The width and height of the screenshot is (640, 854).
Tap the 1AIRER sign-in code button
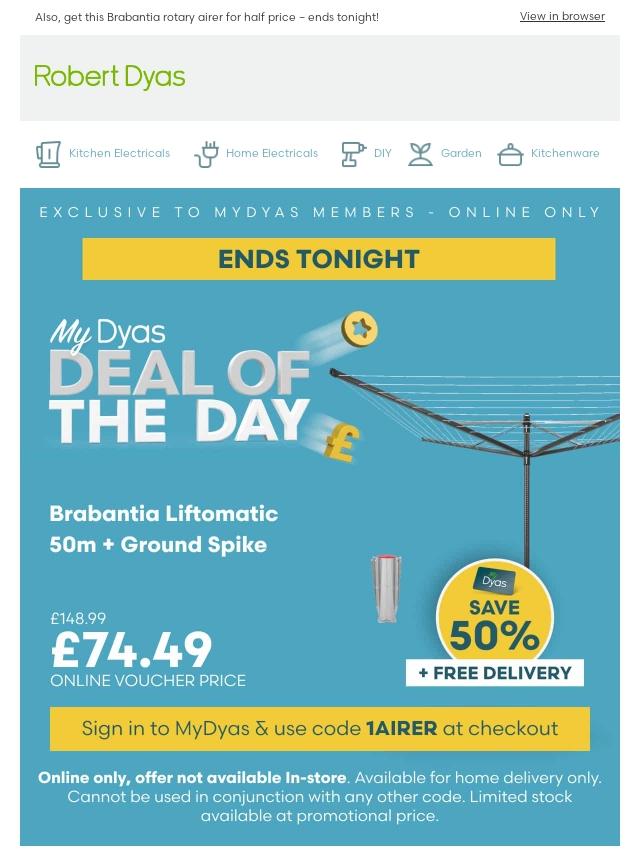tap(319, 728)
